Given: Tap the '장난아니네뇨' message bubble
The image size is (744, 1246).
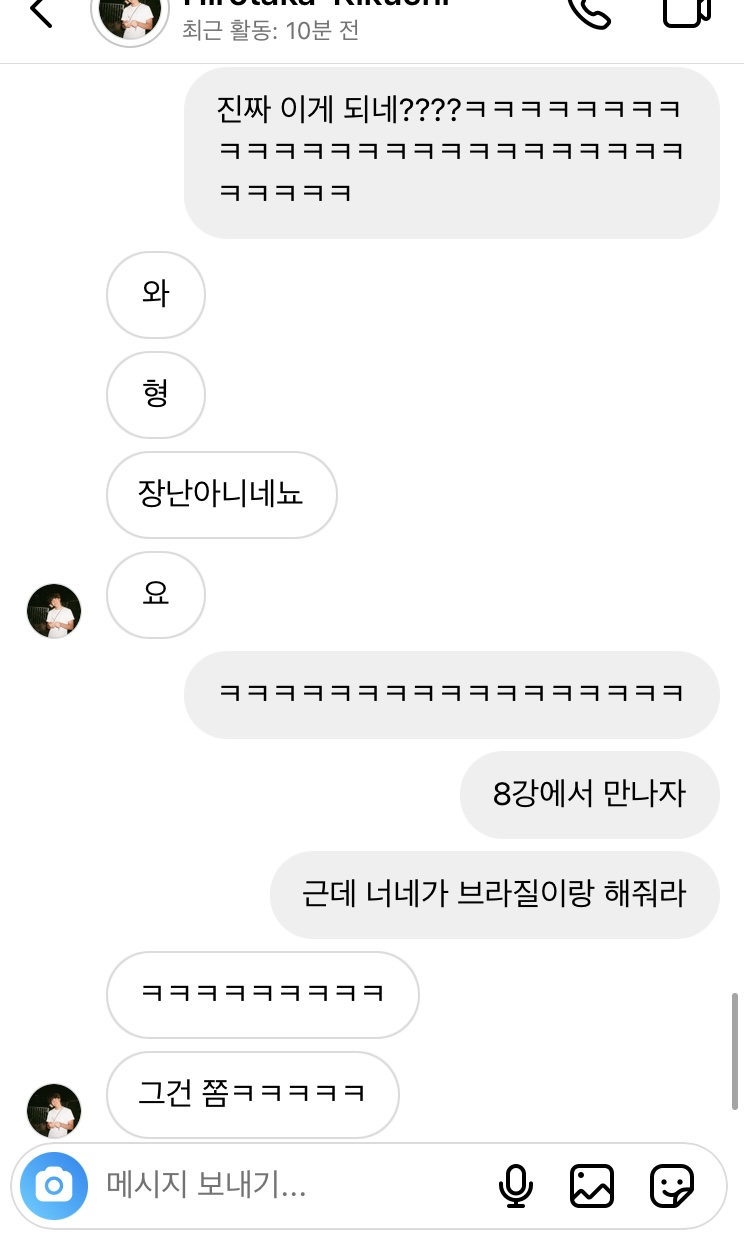Looking at the screenshot, I should tap(221, 495).
